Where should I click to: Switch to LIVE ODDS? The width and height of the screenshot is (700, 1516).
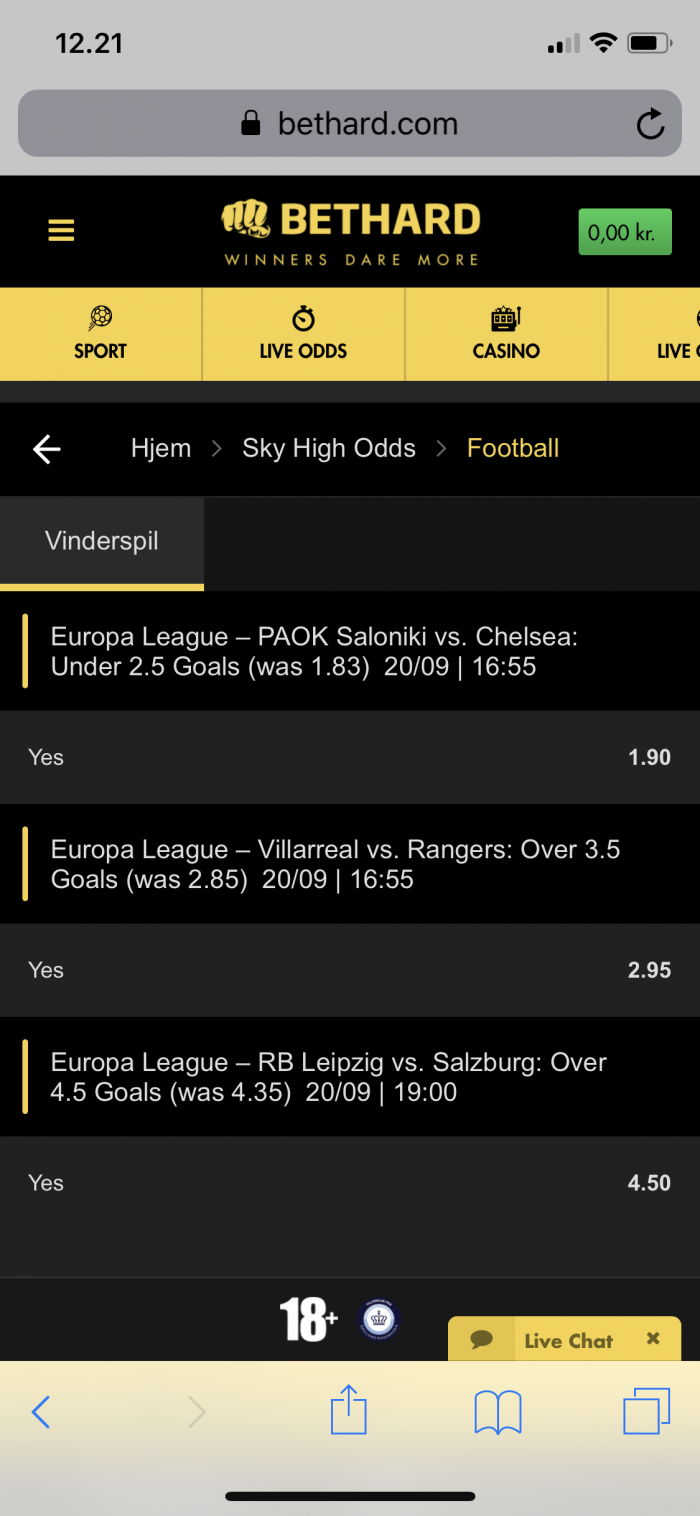(303, 334)
